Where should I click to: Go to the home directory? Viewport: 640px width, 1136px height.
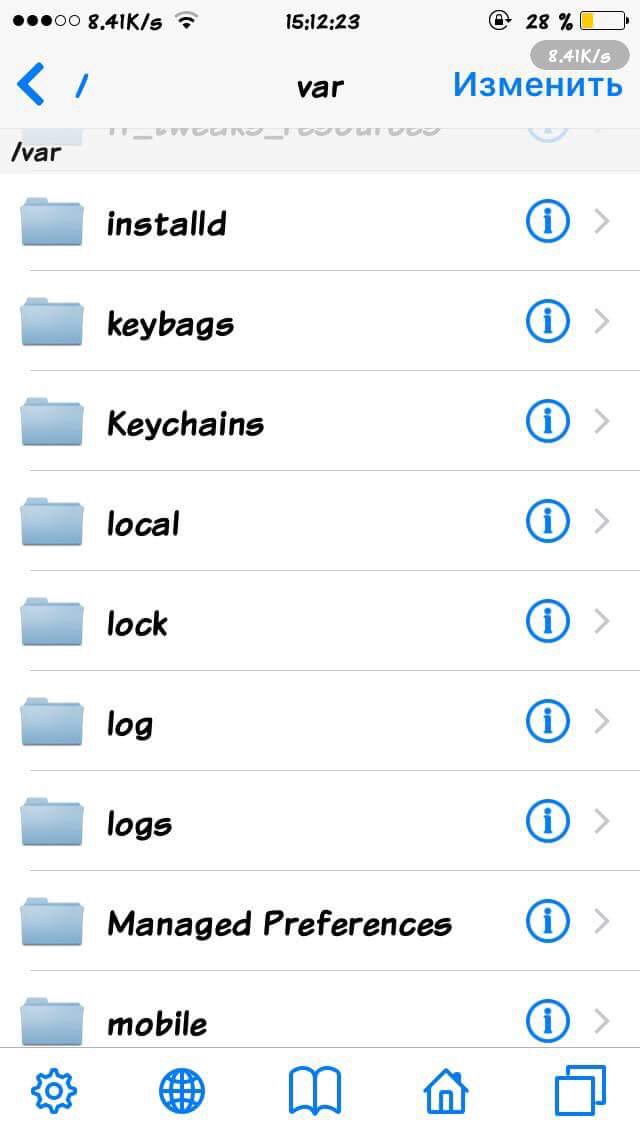[x=447, y=1090]
